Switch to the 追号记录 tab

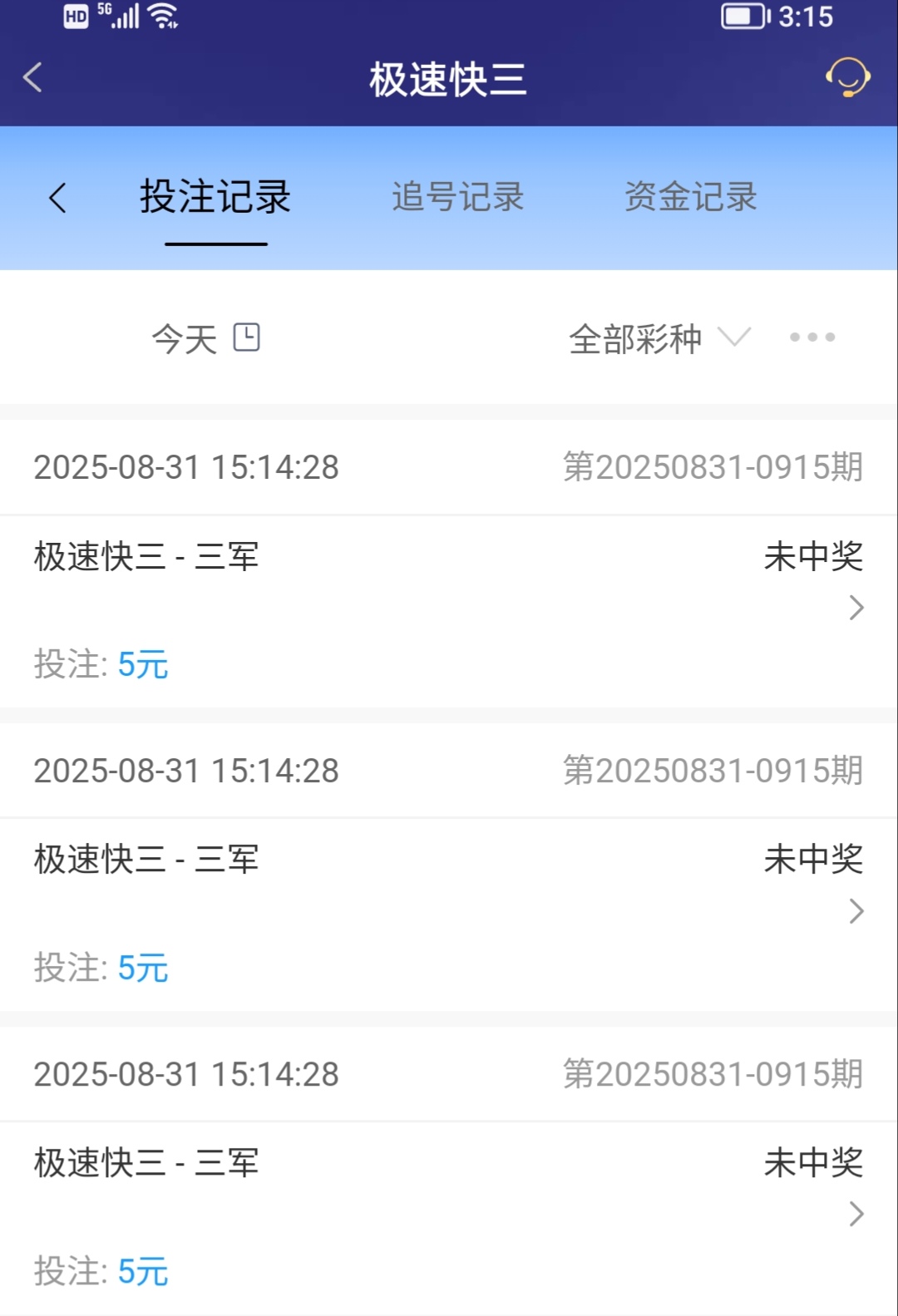pos(458,198)
